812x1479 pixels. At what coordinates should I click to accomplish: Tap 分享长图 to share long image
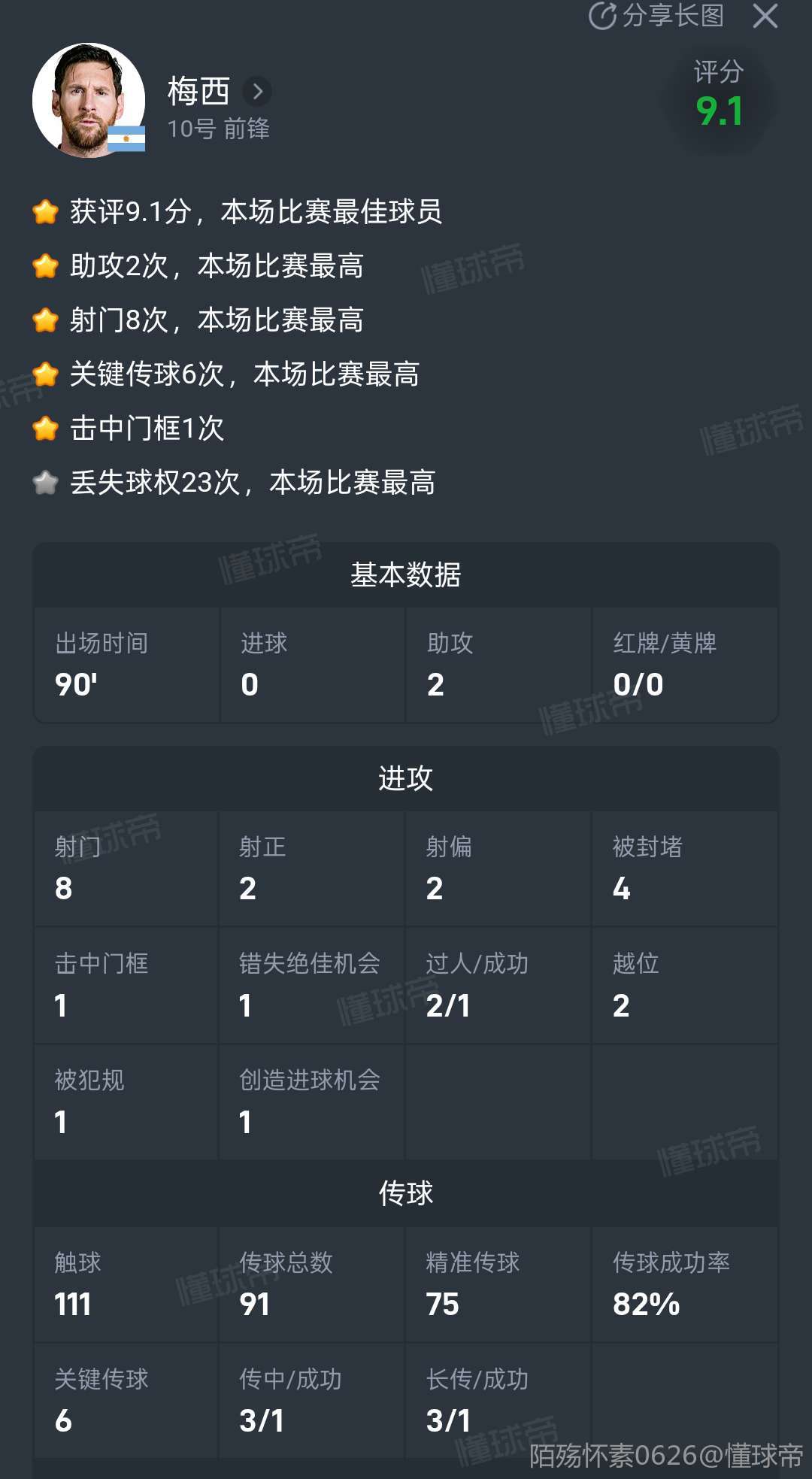tap(656, 16)
